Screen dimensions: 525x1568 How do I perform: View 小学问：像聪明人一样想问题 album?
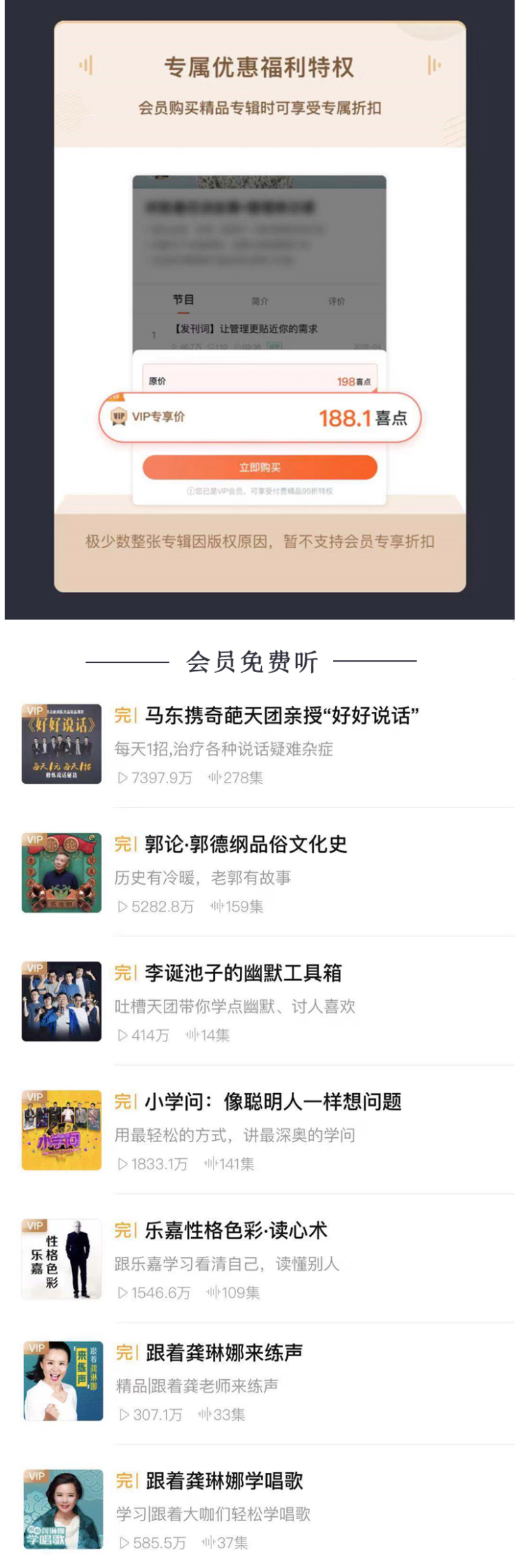tap(273, 1102)
